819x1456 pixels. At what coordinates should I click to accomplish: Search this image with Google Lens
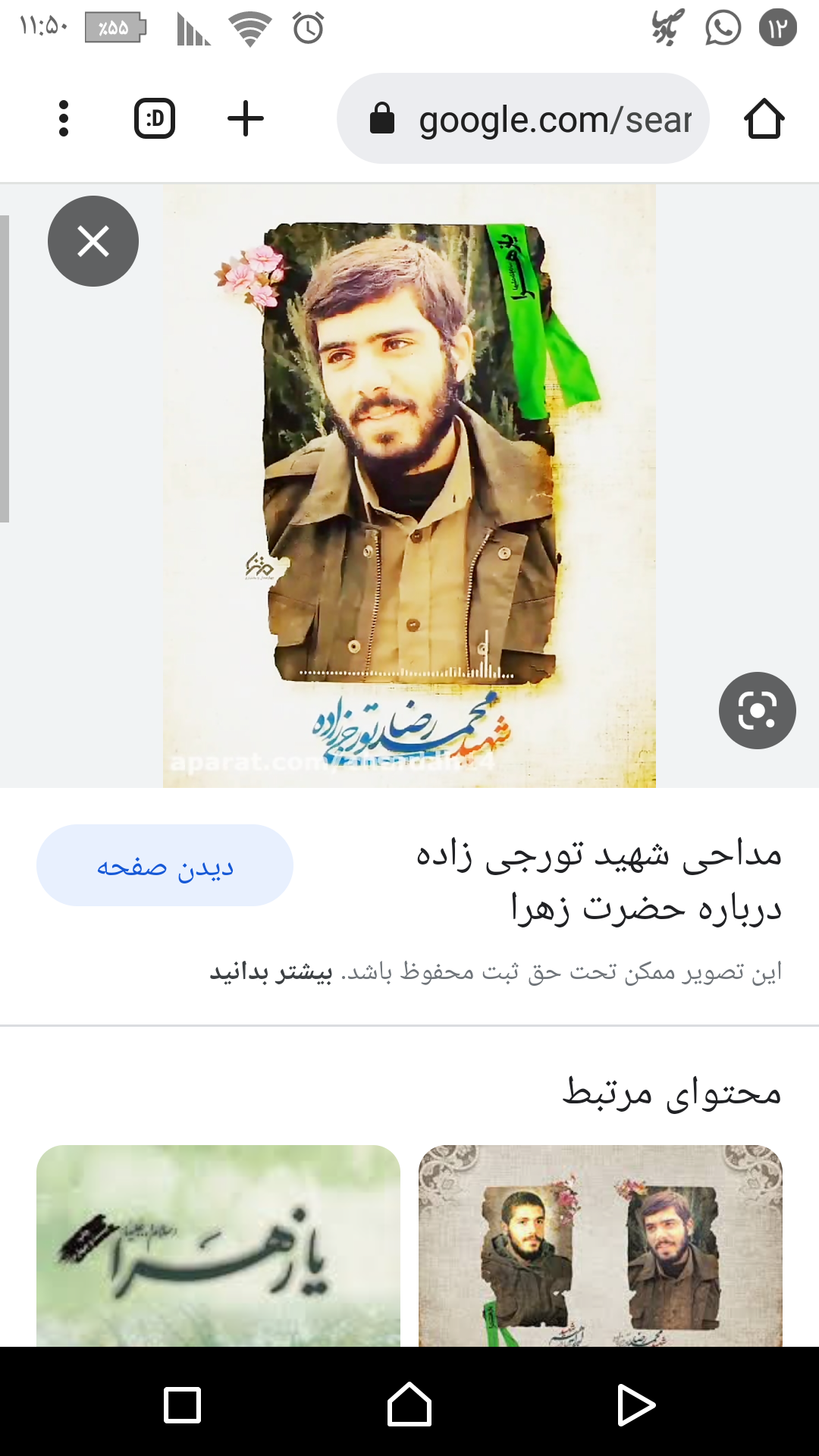click(757, 711)
